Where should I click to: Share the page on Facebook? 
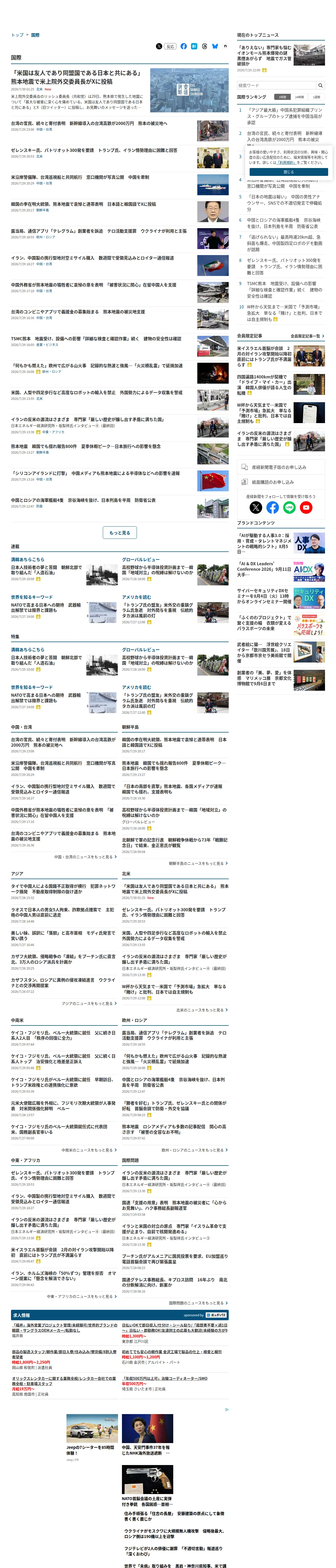[x=183, y=46]
